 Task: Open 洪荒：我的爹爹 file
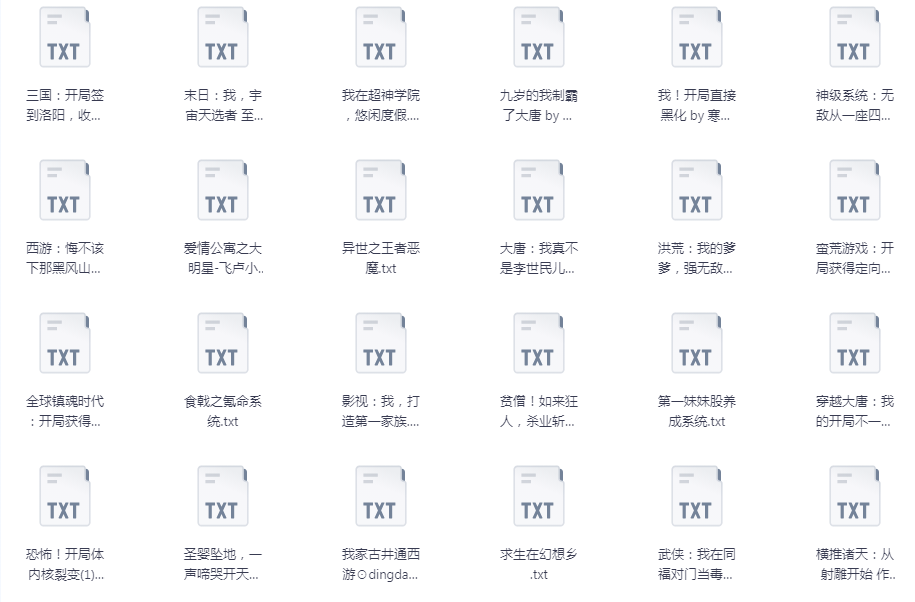pos(697,191)
